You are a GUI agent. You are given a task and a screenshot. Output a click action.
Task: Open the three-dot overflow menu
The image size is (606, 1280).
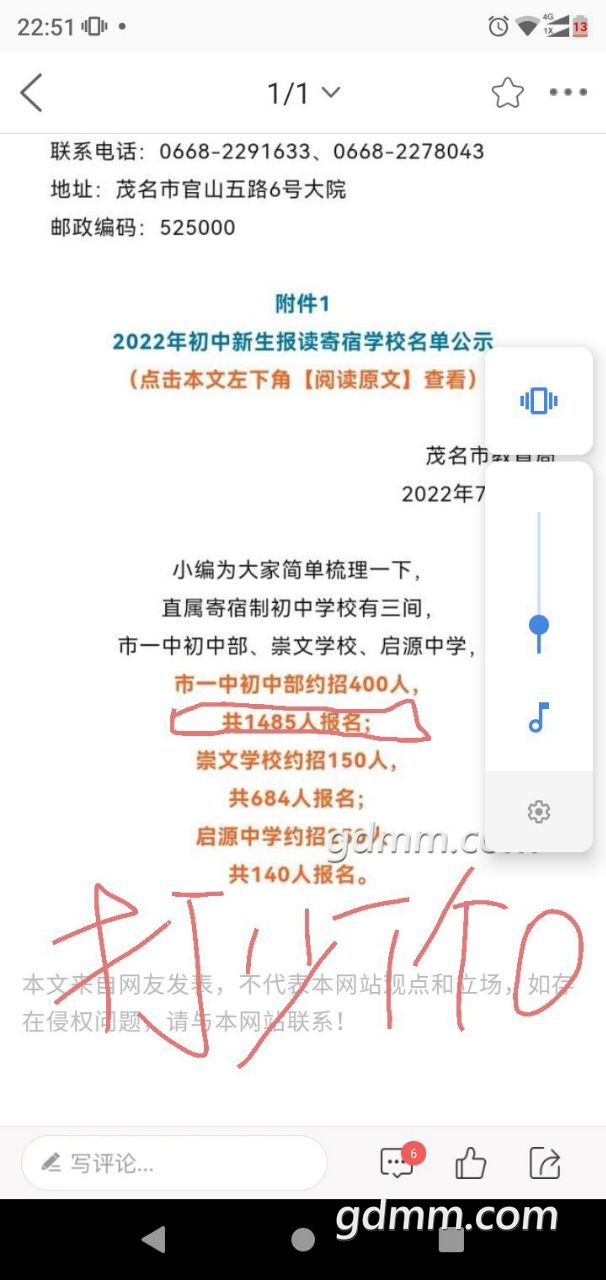[568, 93]
